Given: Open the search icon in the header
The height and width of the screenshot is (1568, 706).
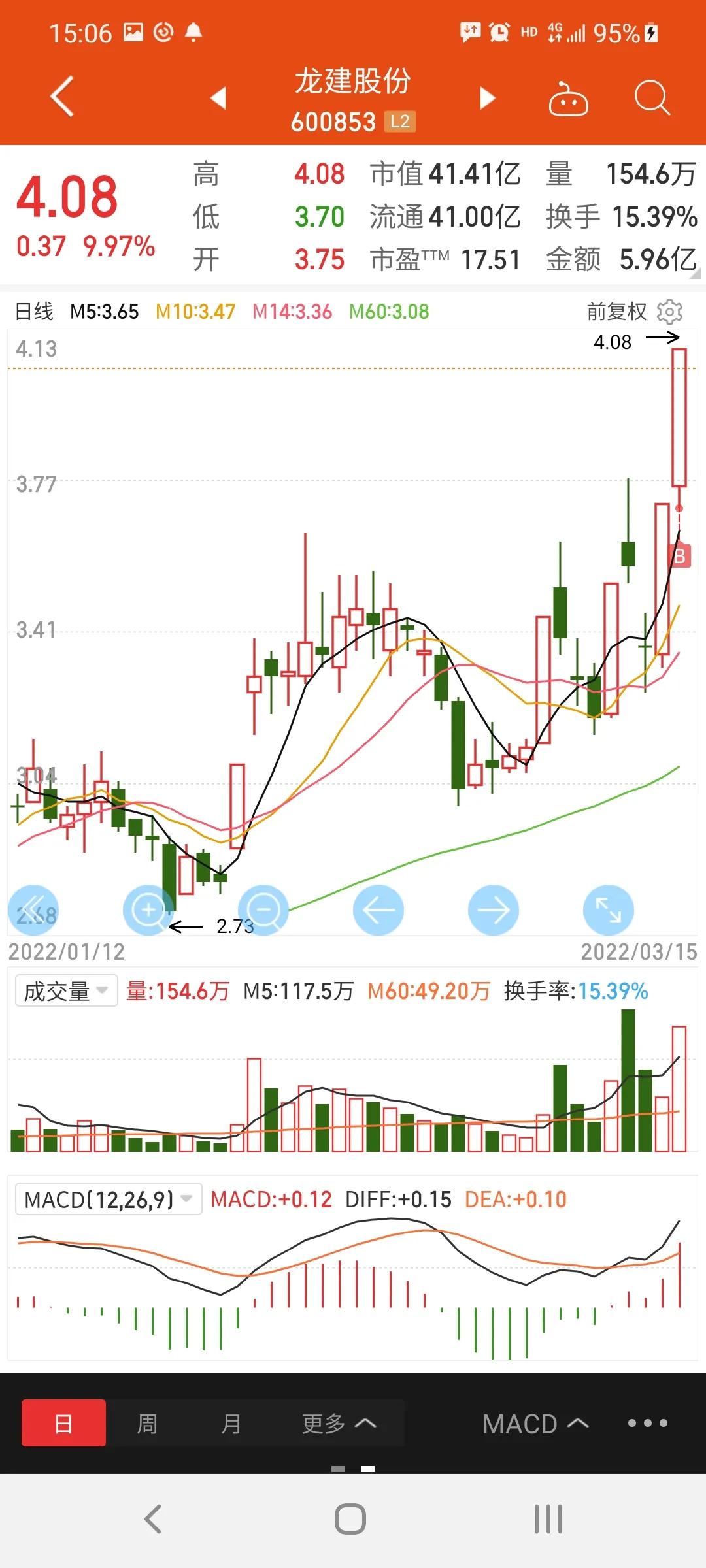Looking at the screenshot, I should tap(651, 97).
